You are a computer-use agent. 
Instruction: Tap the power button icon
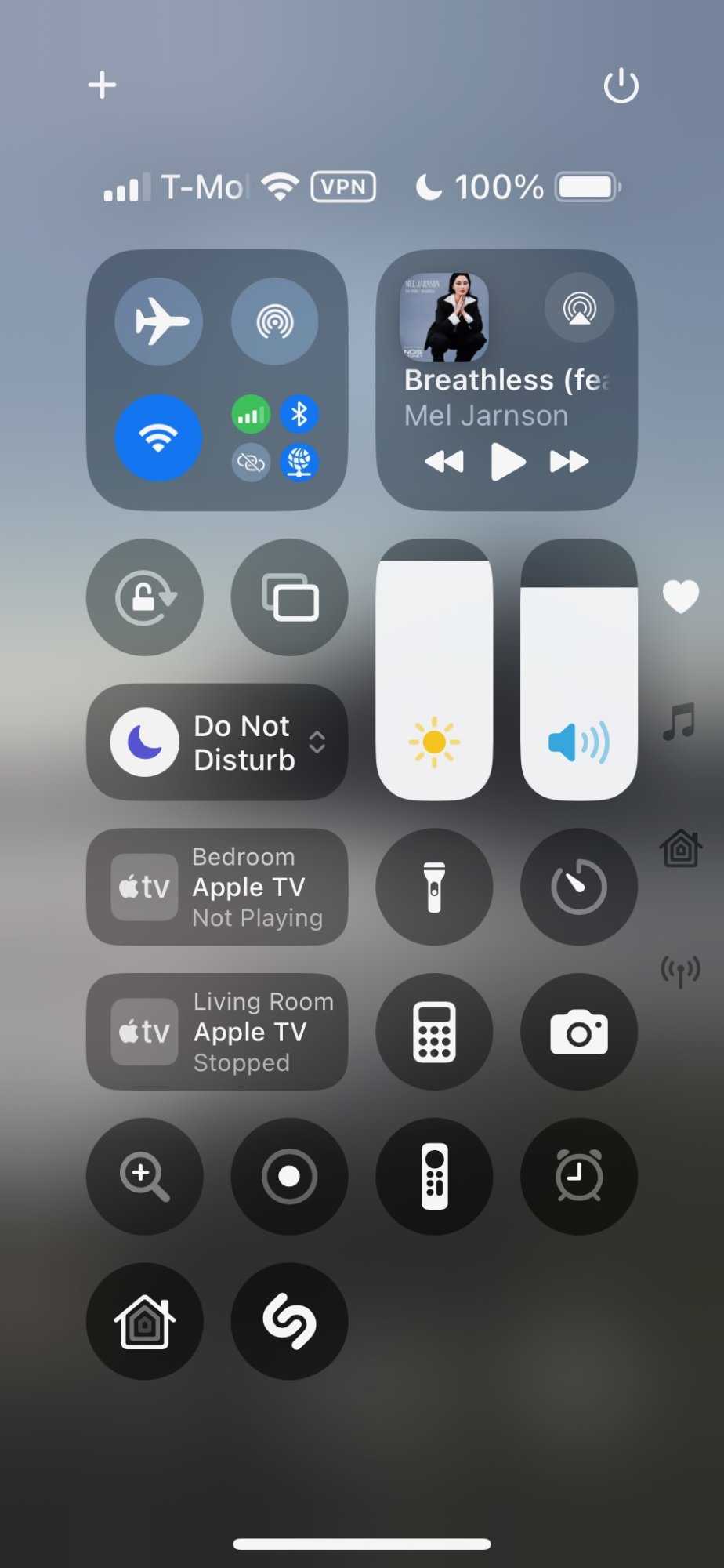pos(621,85)
